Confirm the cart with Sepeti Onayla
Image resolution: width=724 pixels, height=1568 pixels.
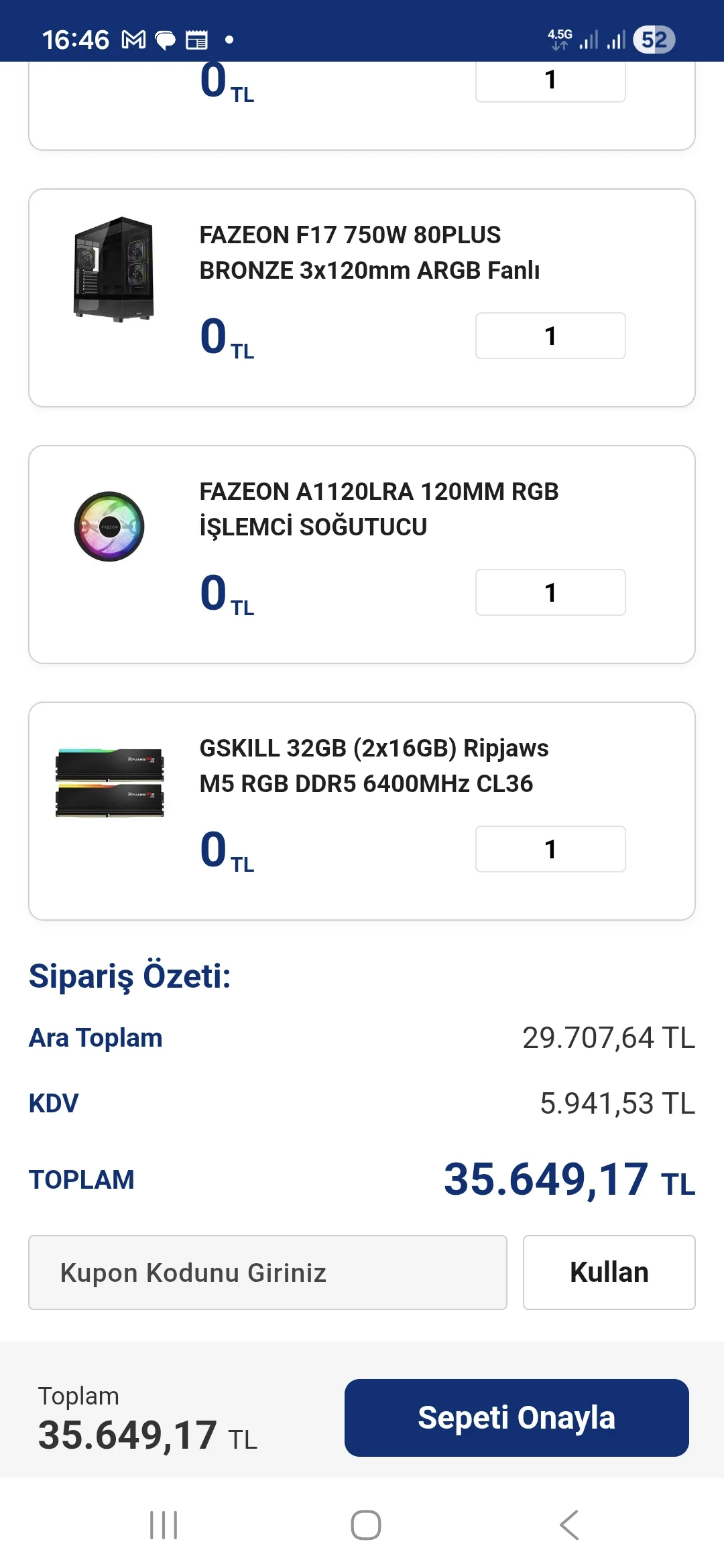pos(516,1417)
